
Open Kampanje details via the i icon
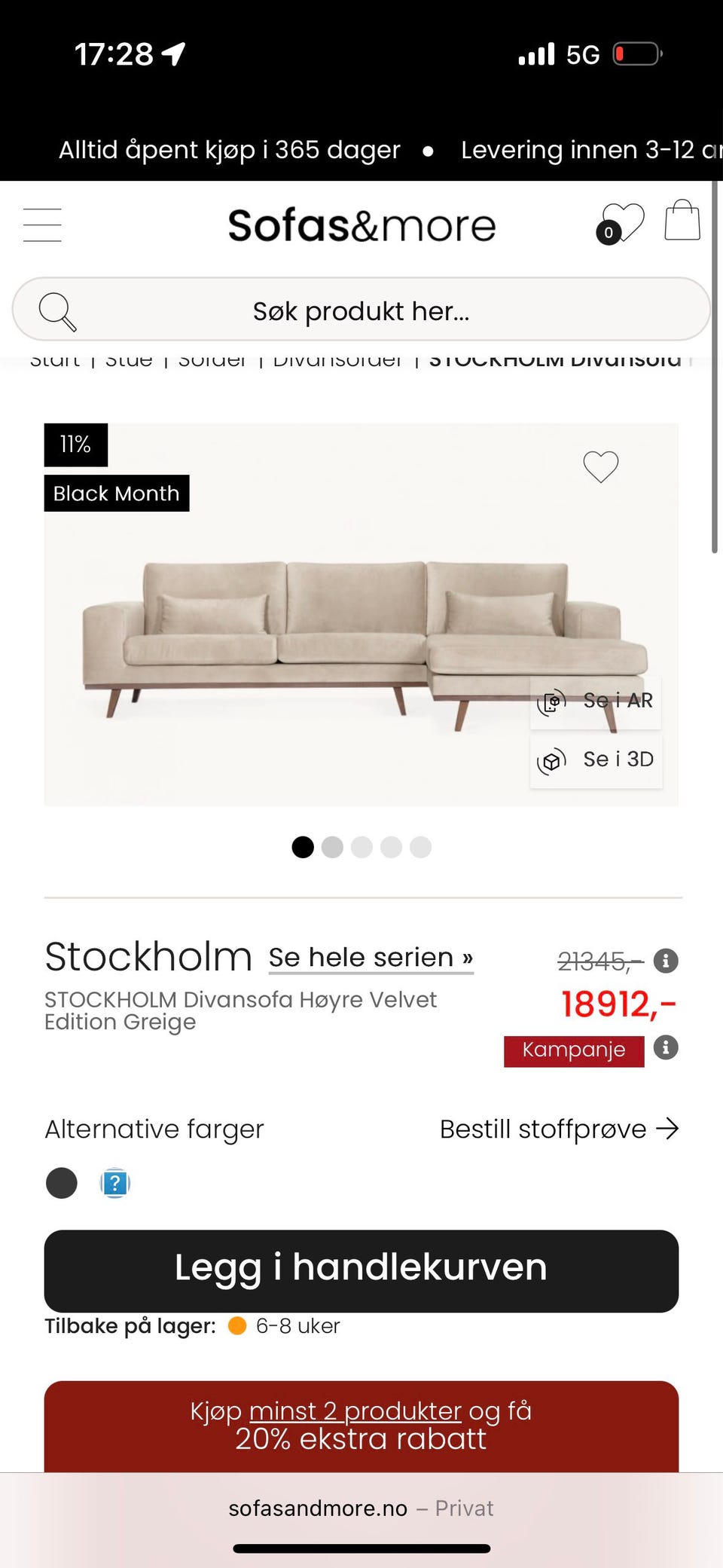666,1048
